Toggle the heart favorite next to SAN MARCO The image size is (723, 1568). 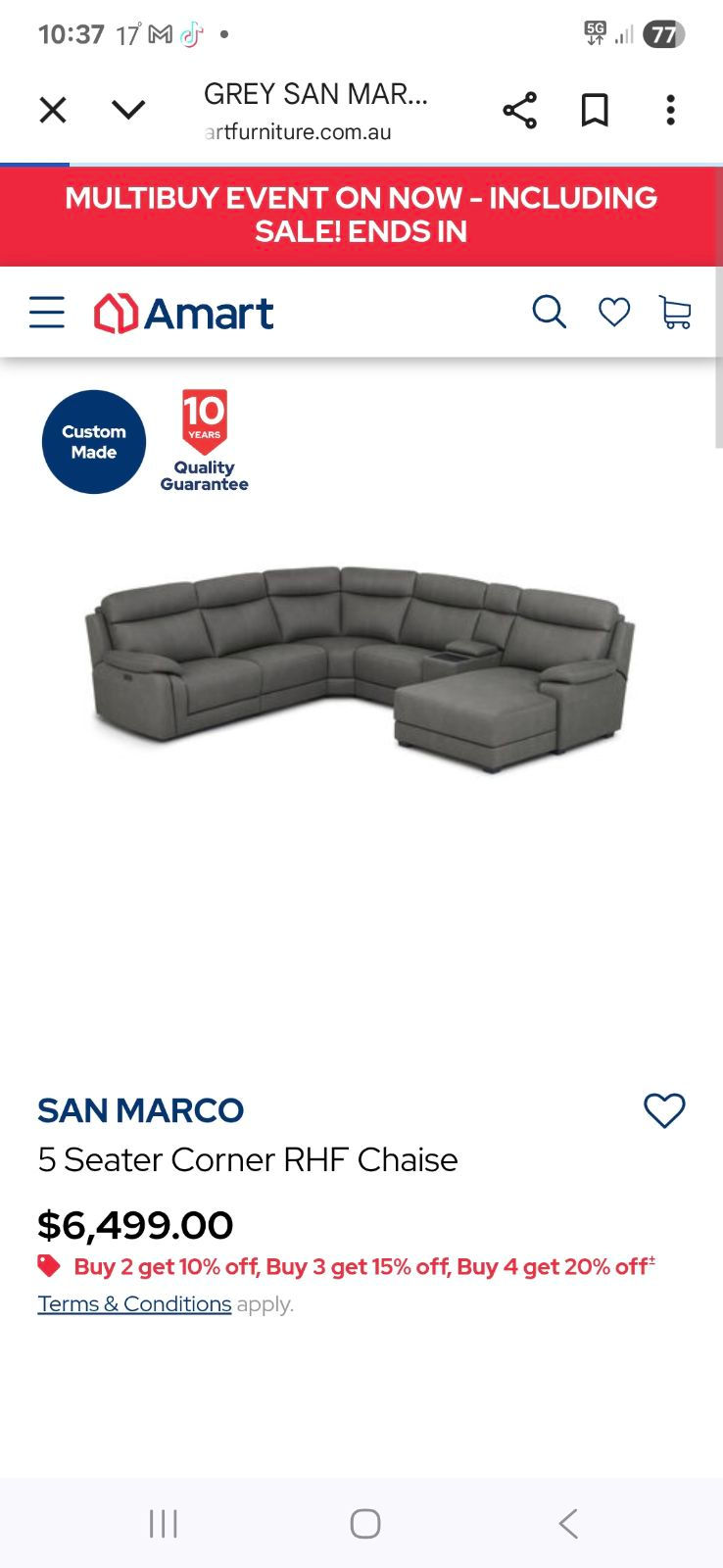coord(664,1110)
